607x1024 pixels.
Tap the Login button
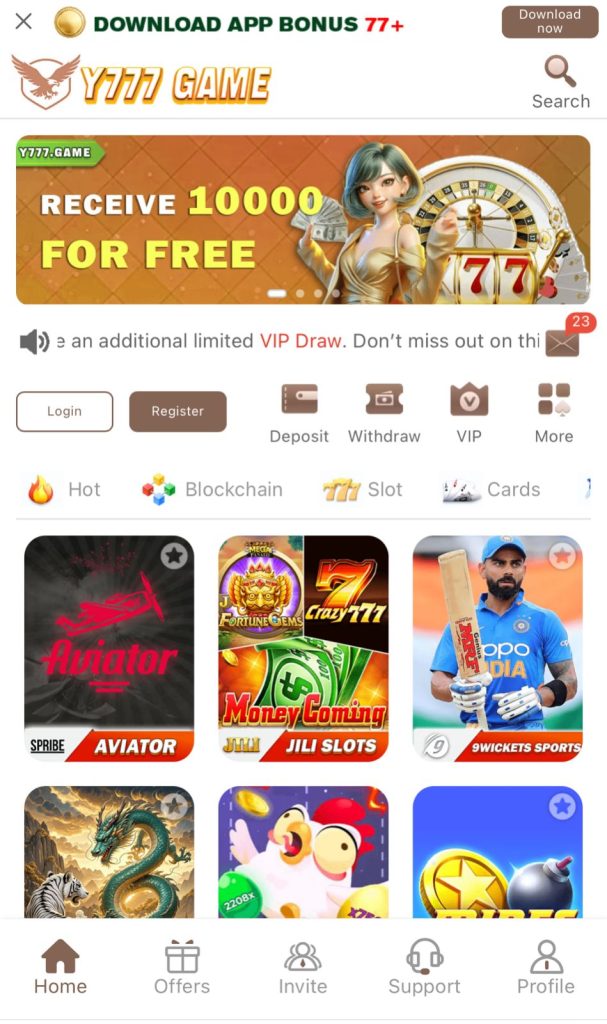65,411
